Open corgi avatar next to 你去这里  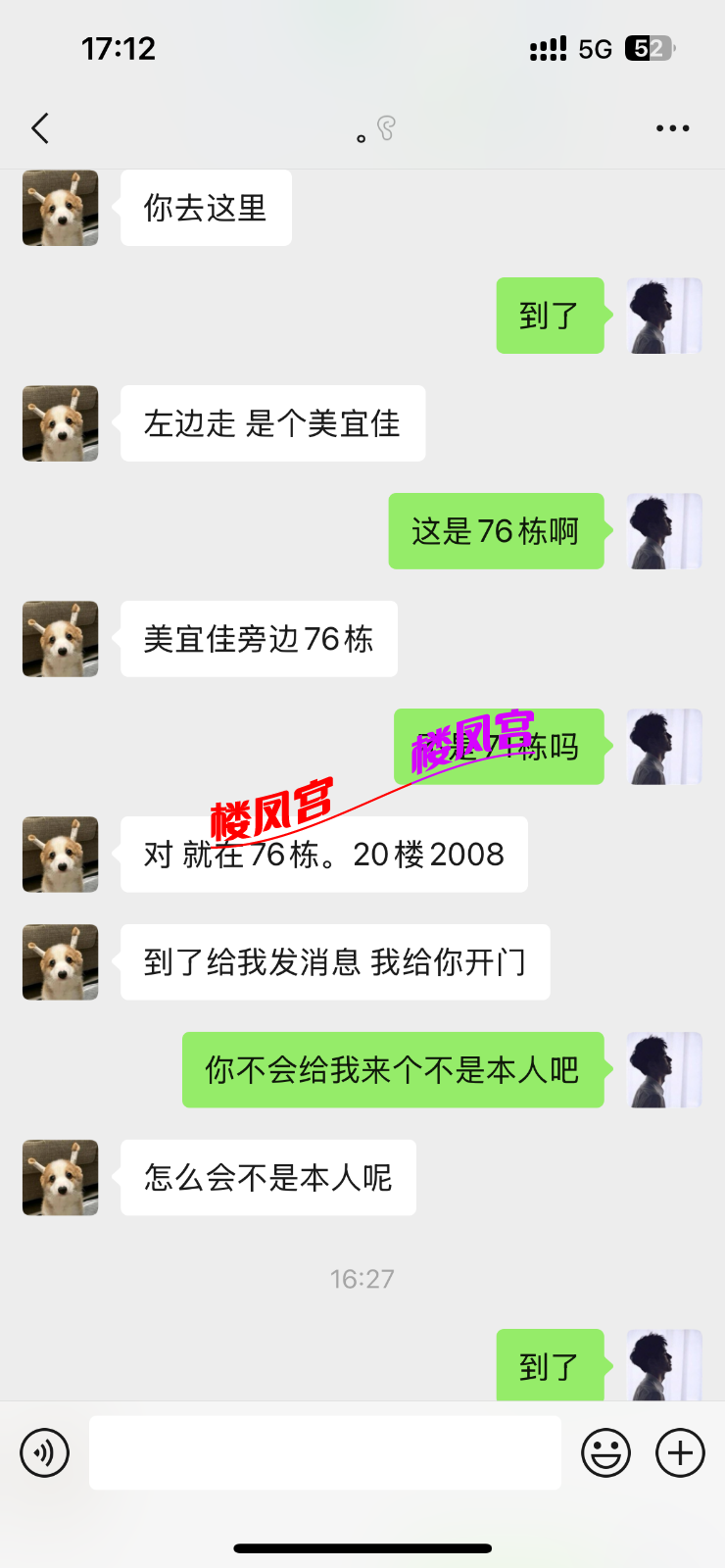(x=61, y=208)
